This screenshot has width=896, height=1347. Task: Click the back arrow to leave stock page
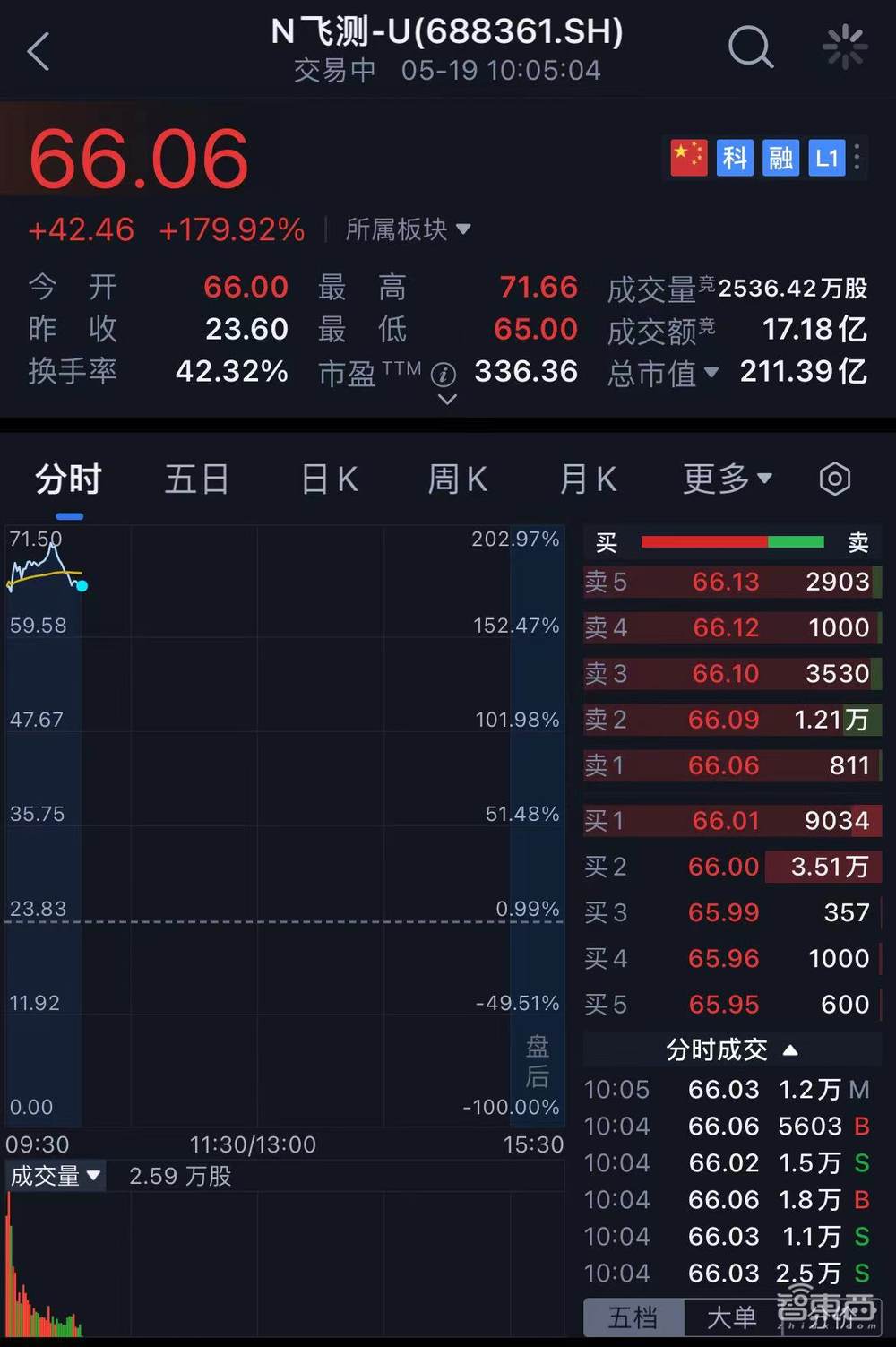(x=38, y=51)
